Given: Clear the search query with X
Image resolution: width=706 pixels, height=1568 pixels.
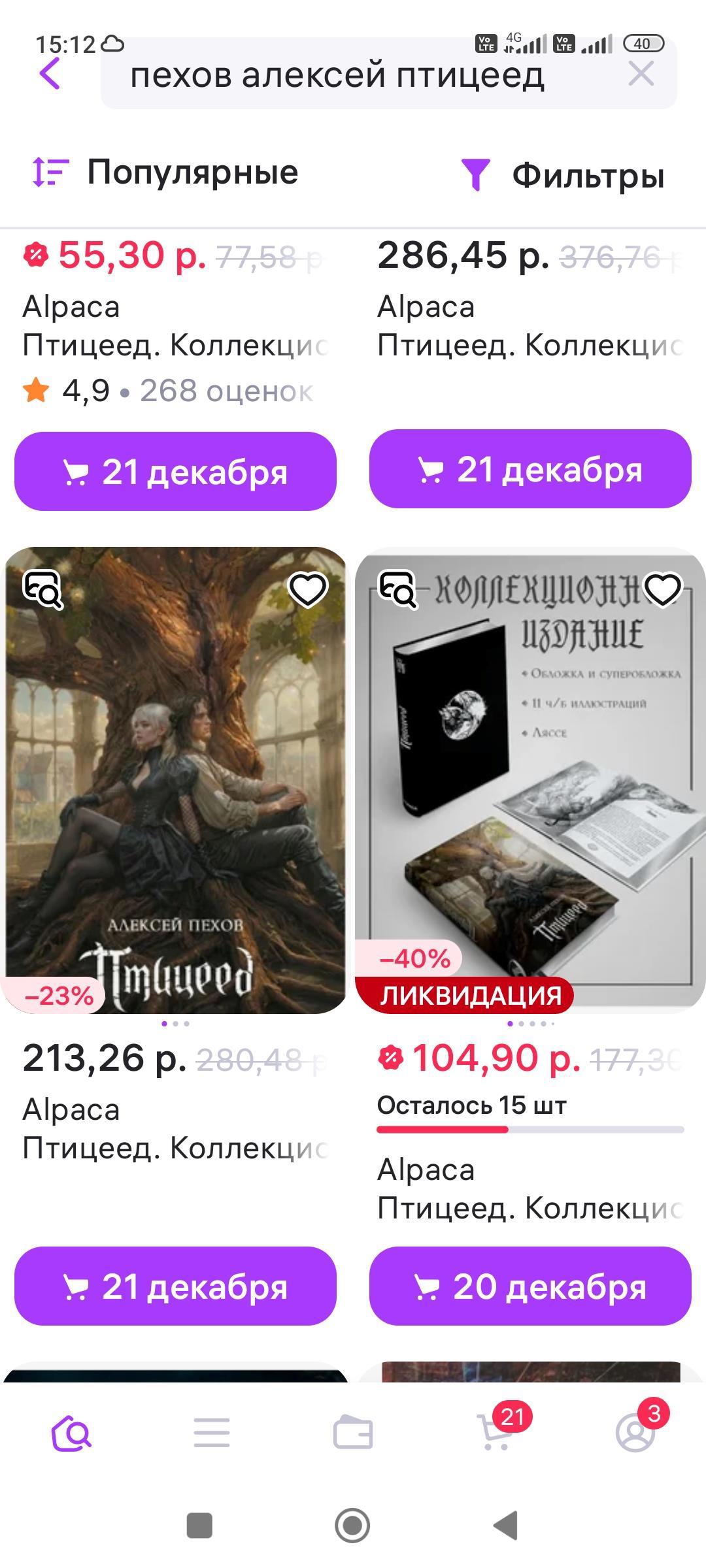Looking at the screenshot, I should pyautogui.click(x=641, y=74).
